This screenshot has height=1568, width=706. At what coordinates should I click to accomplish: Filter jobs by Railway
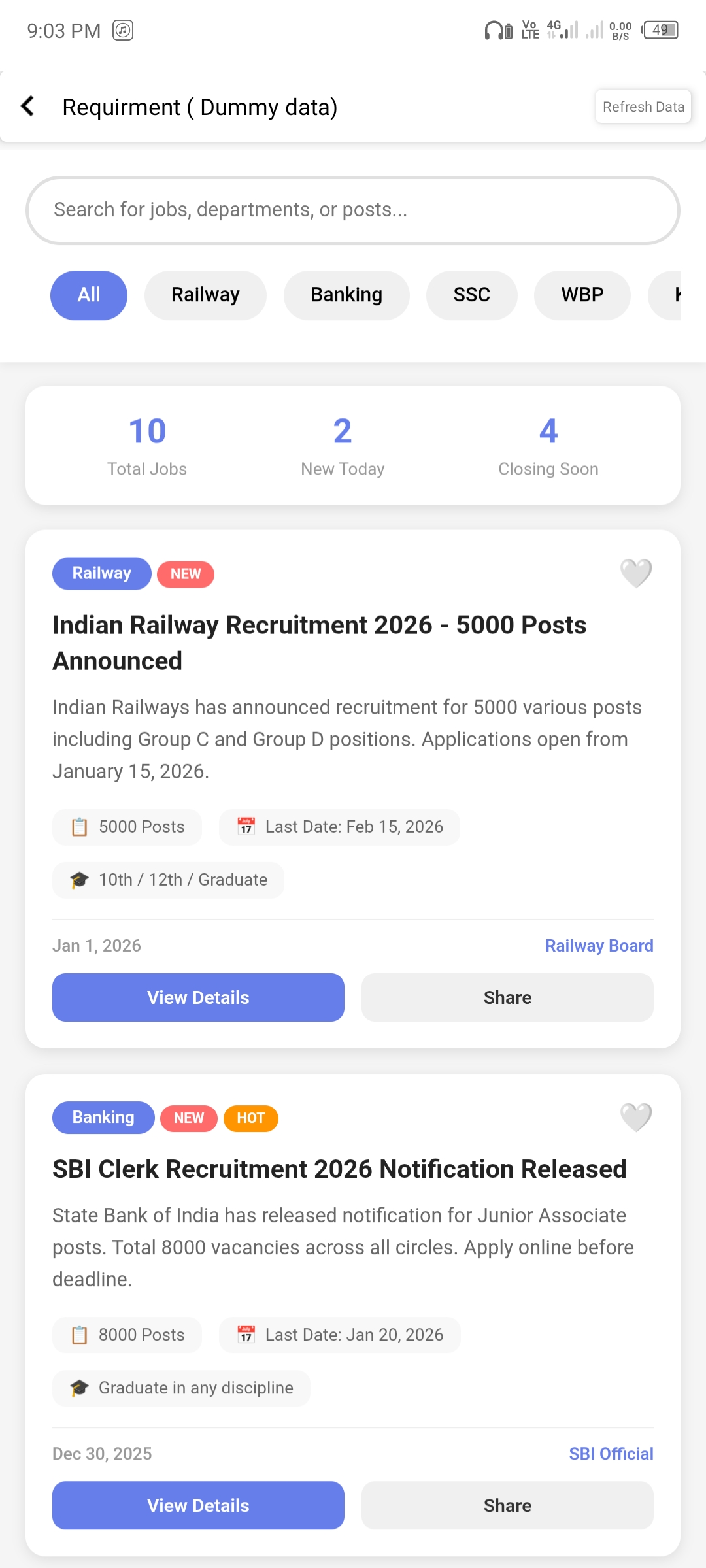(x=205, y=295)
